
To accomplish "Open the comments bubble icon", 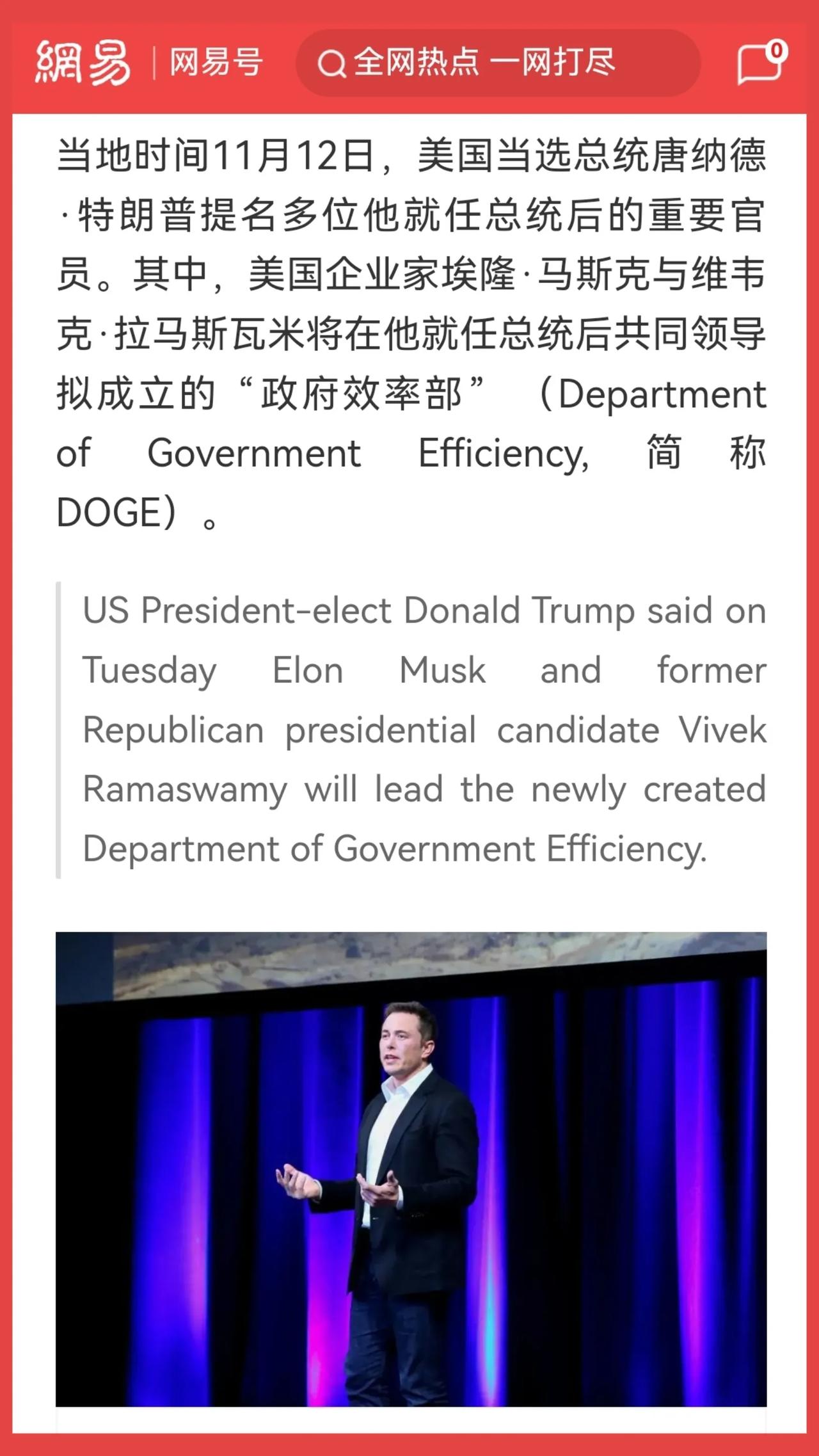I will [761, 63].
